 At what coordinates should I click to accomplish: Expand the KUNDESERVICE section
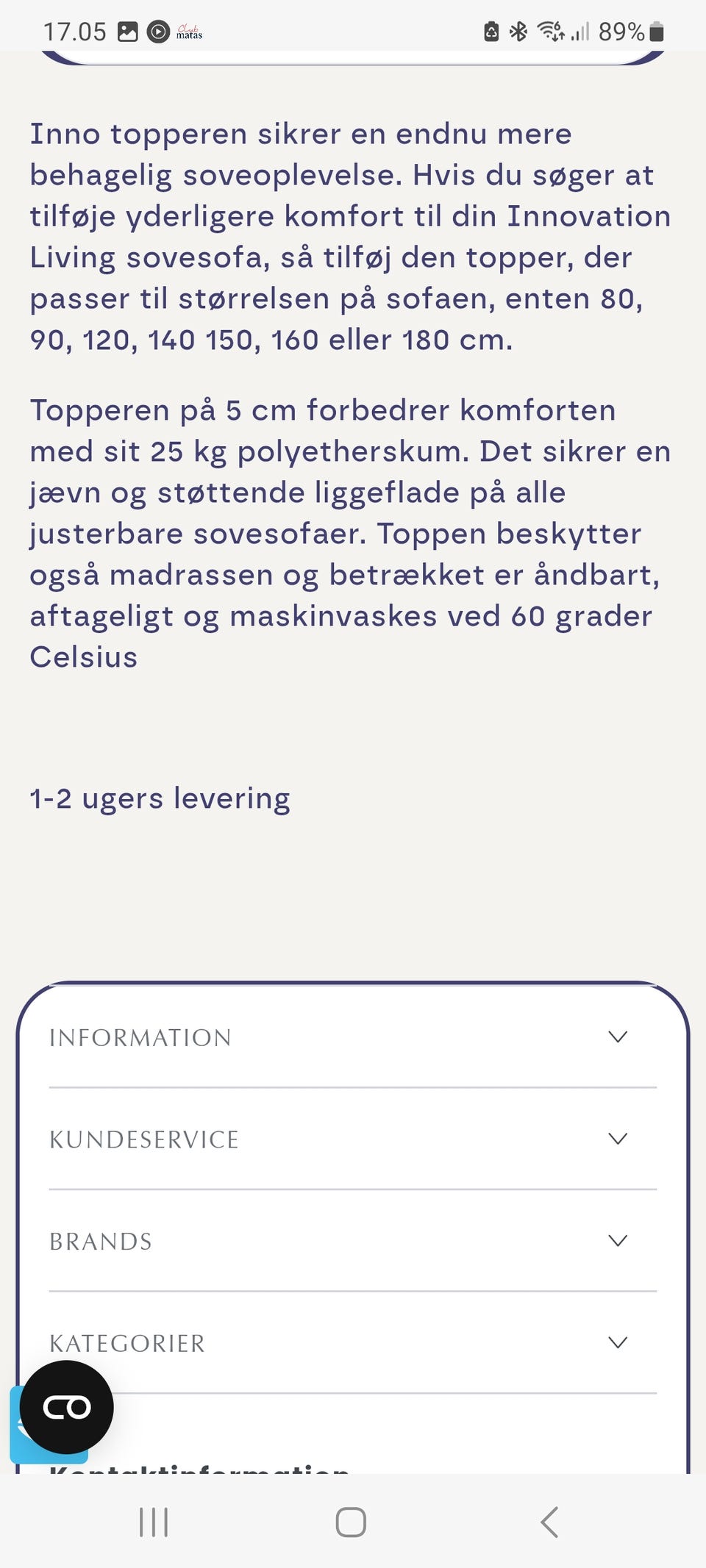352,1139
